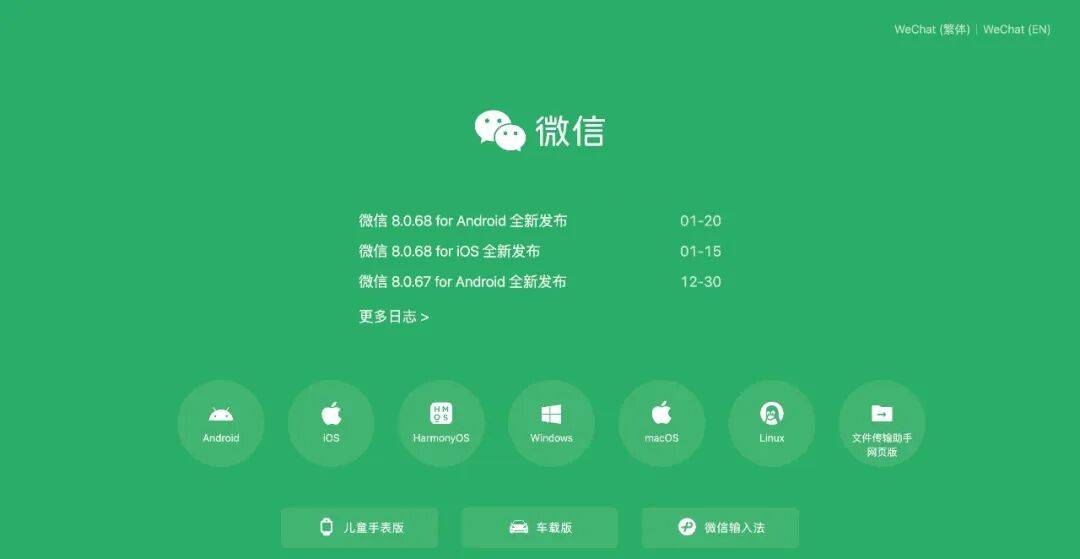Open the HarmonyOS download page
Screen dimensions: 1080x559
[441, 423]
